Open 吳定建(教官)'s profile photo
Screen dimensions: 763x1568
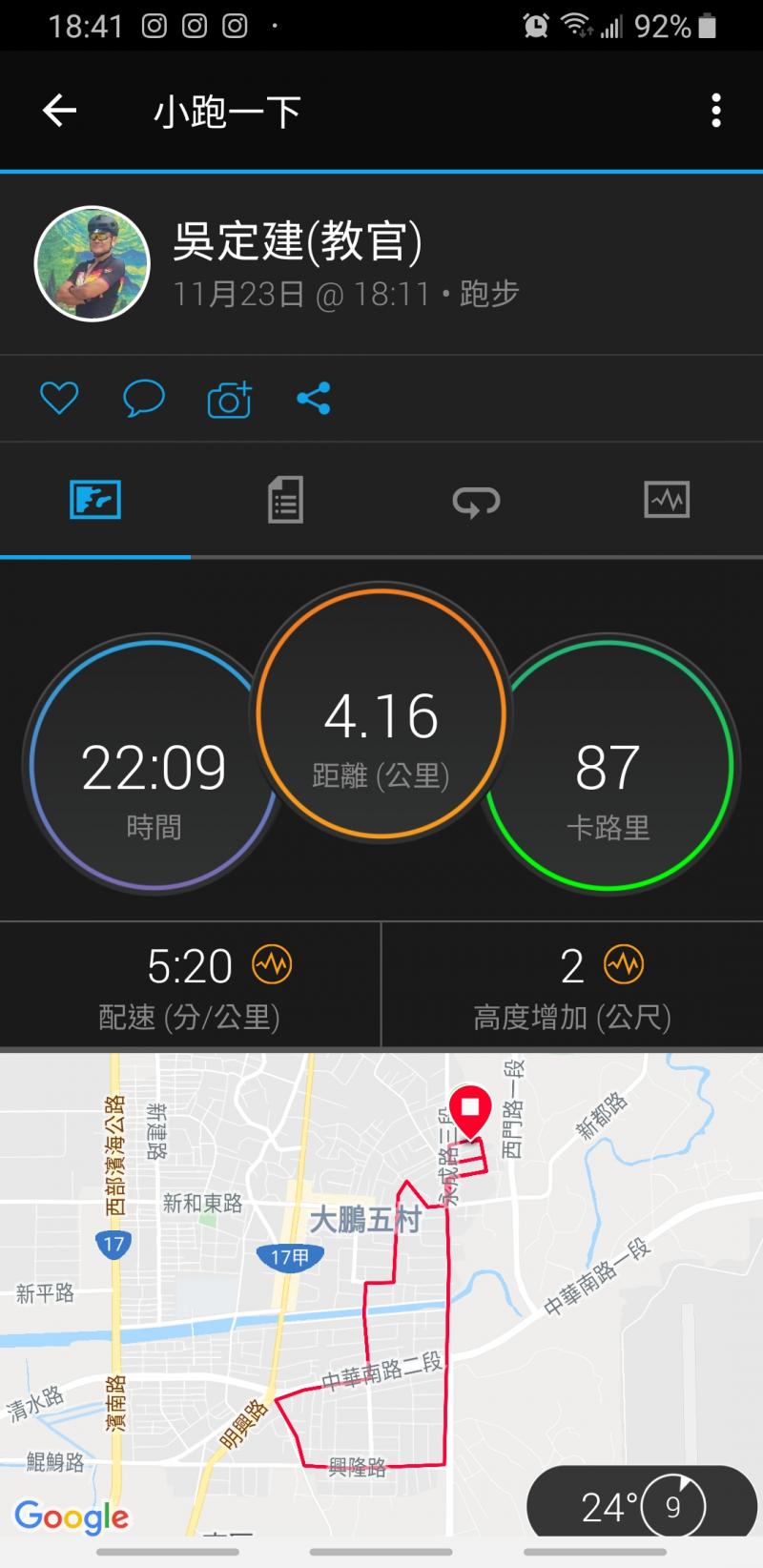[93, 264]
